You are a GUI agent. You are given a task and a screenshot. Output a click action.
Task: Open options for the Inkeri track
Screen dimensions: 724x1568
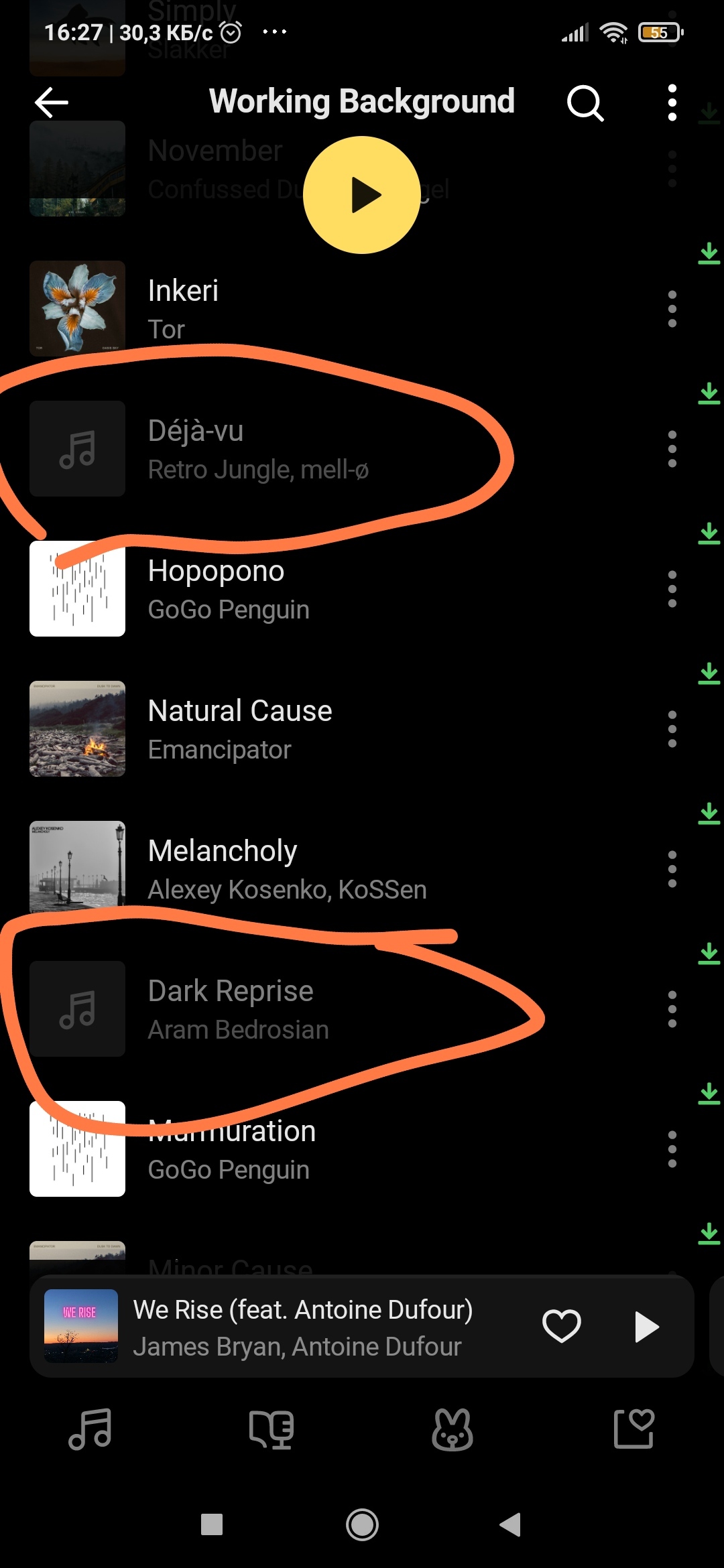(672, 309)
